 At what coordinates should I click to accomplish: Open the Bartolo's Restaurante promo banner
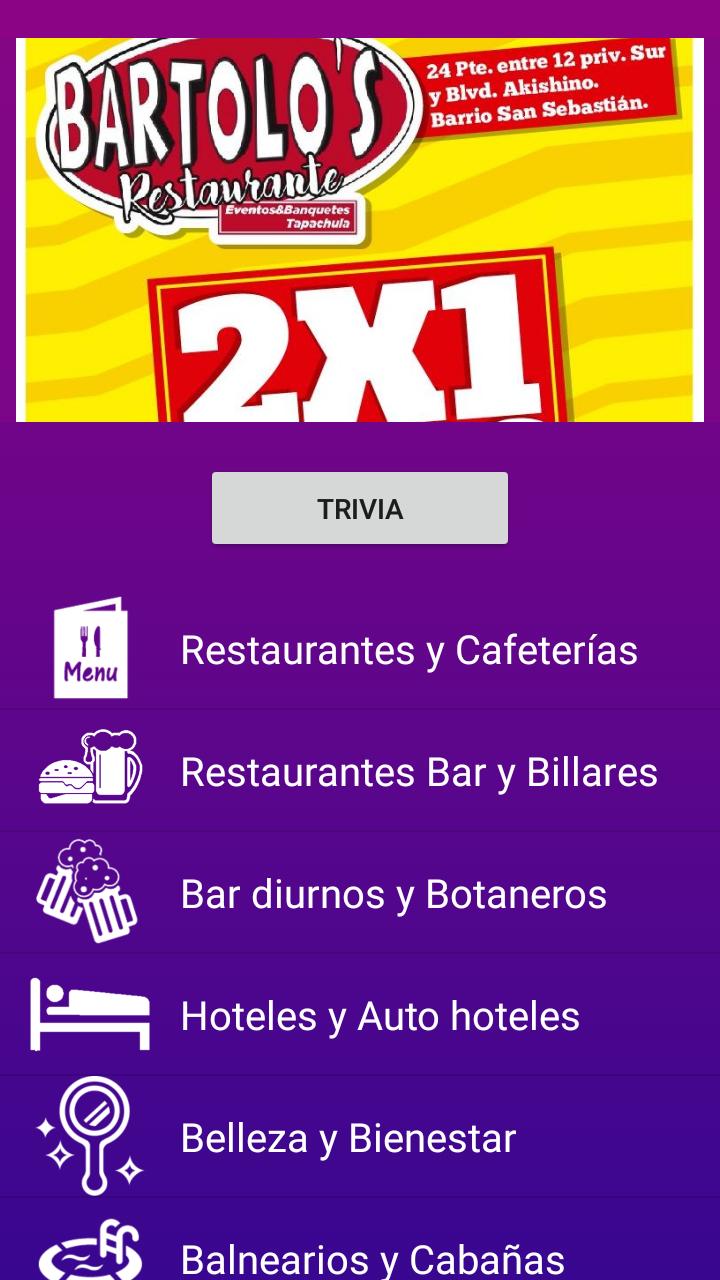(360, 230)
